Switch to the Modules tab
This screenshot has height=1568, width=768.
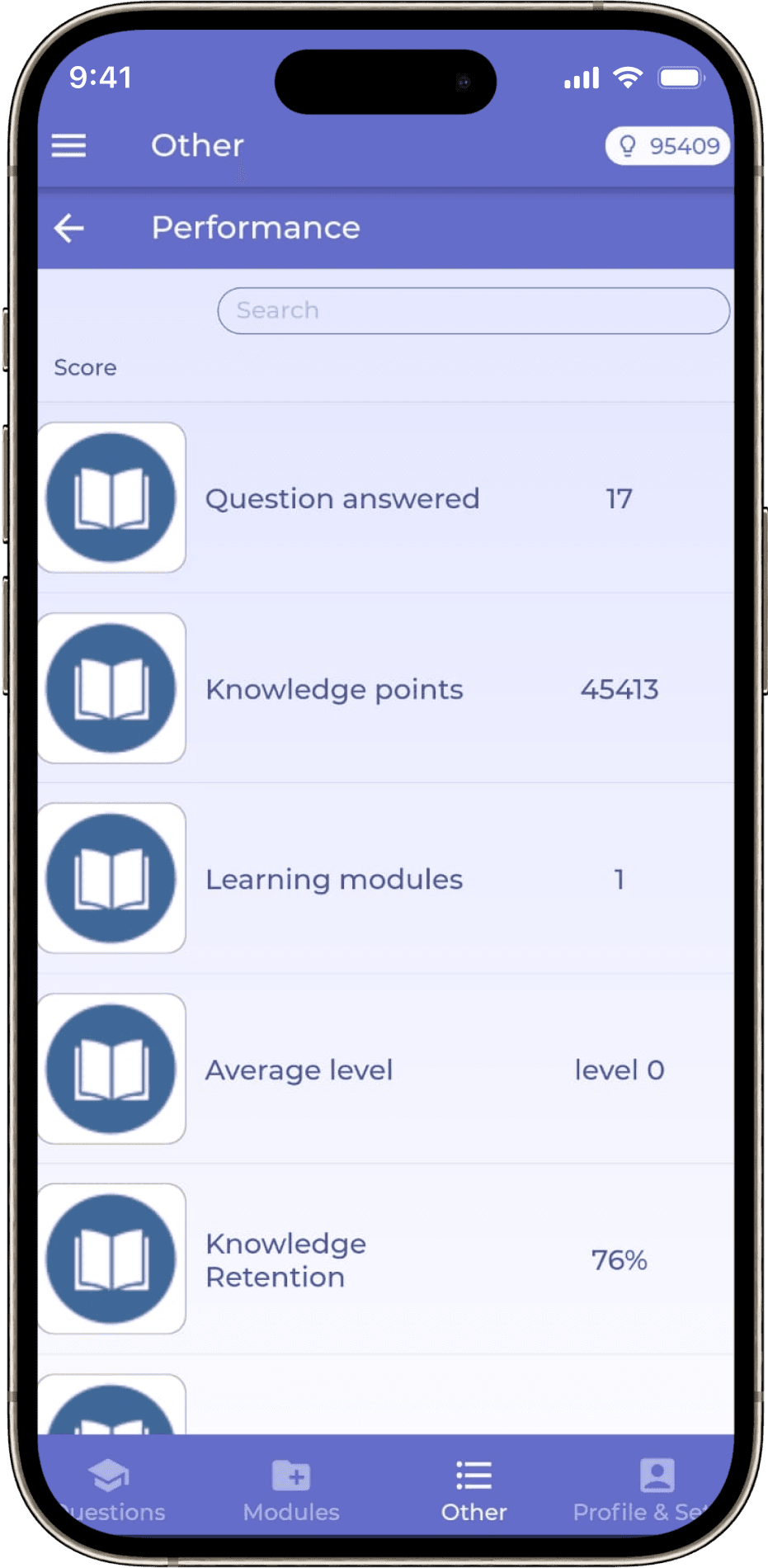click(291, 1490)
